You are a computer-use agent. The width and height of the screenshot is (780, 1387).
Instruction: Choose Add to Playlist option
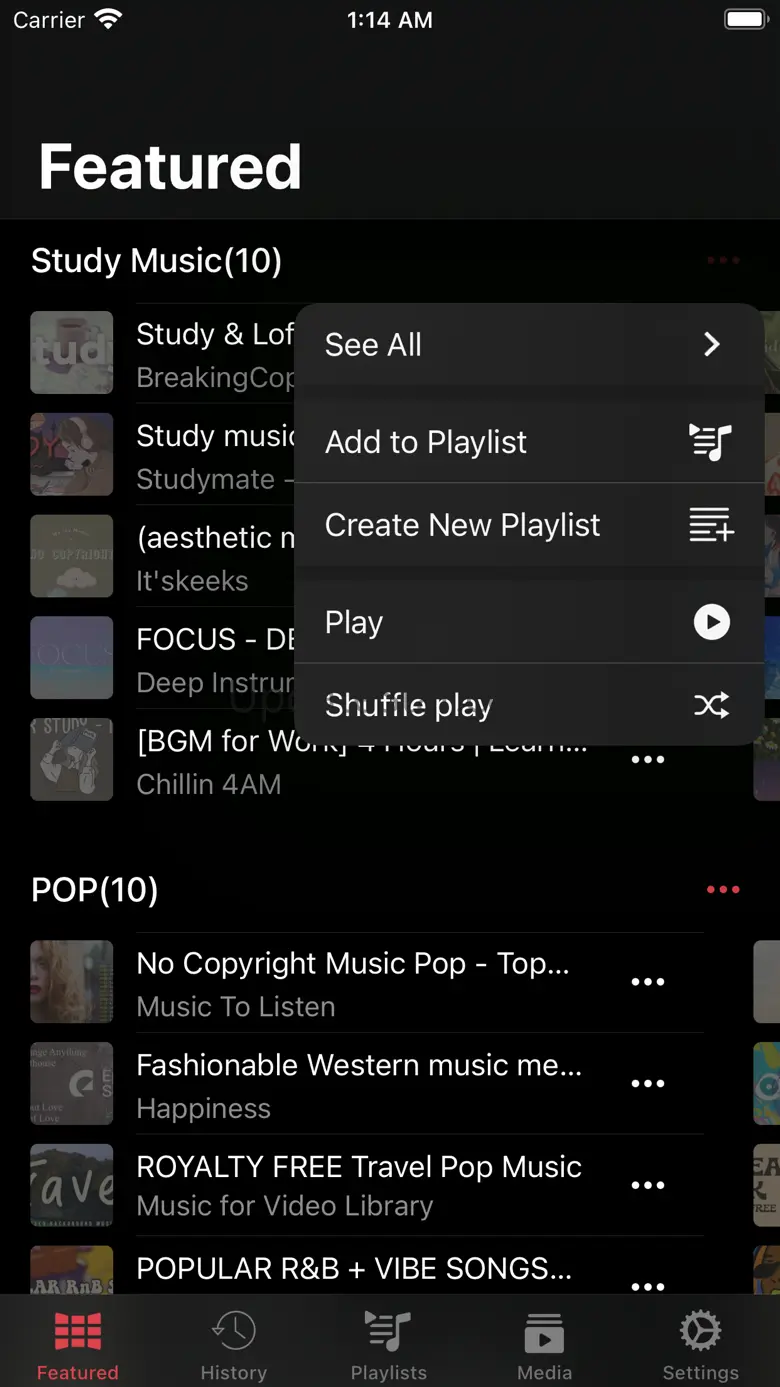tap(529, 442)
